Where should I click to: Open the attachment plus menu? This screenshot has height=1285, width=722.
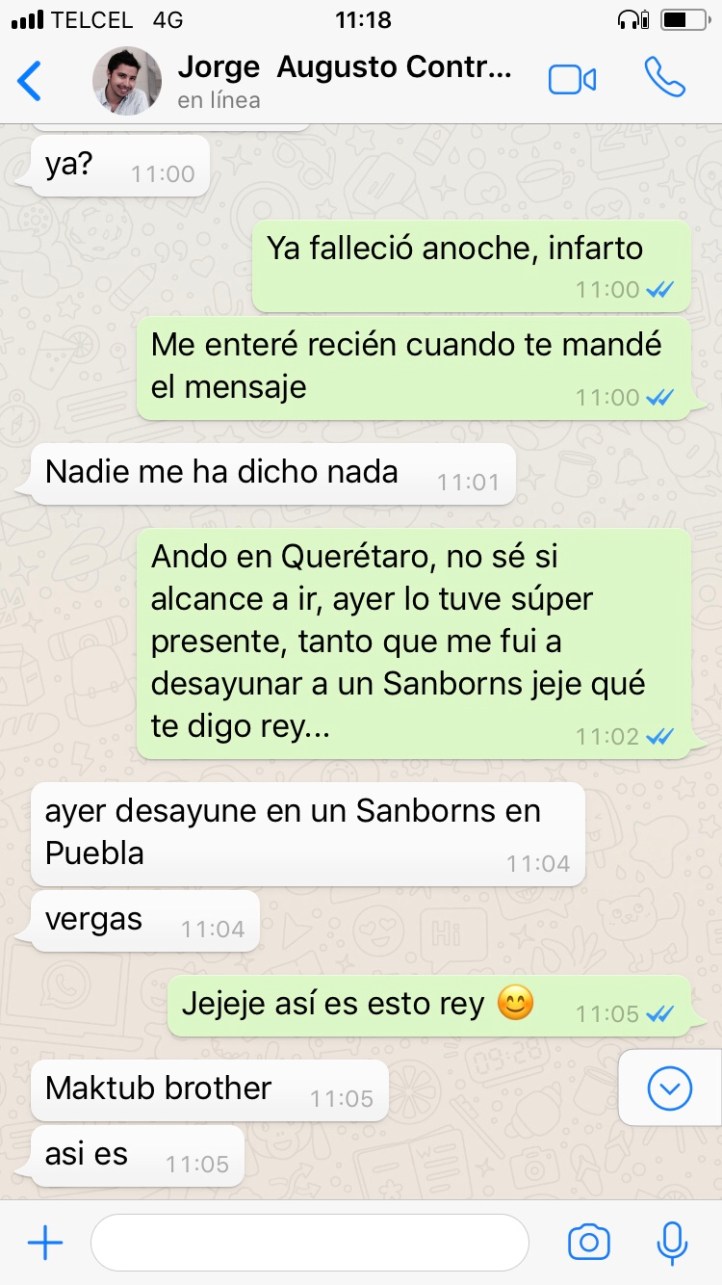pos(45,1243)
